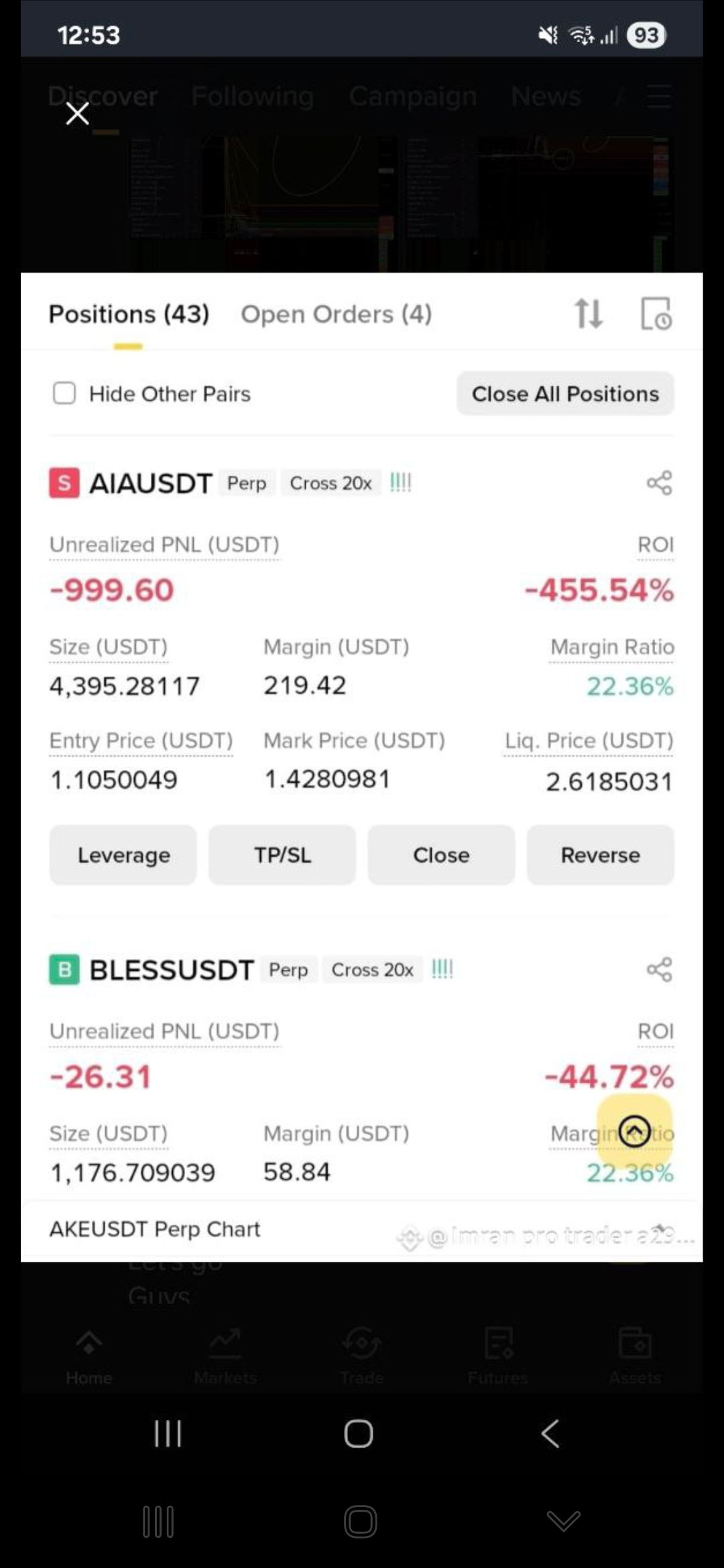Image resolution: width=724 pixels, height=1568 pixels.
Task: Select the Positions (43) tab
Action: [x=129, y=314]
